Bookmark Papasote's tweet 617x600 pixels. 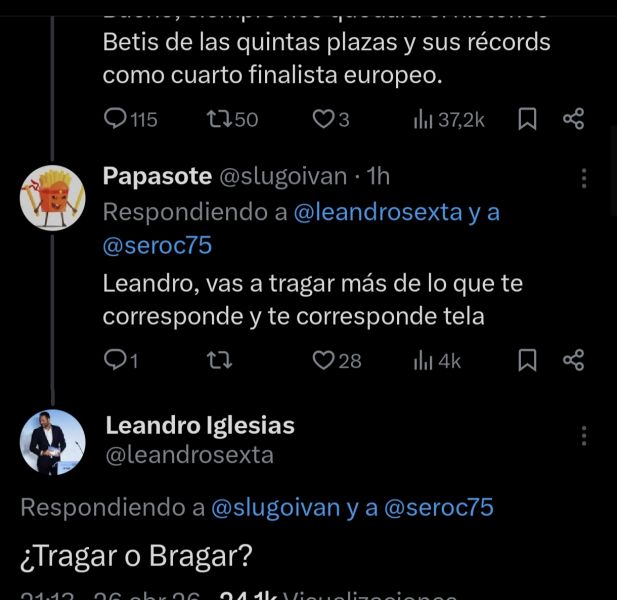pyautogui.click(x=527, y=360)
